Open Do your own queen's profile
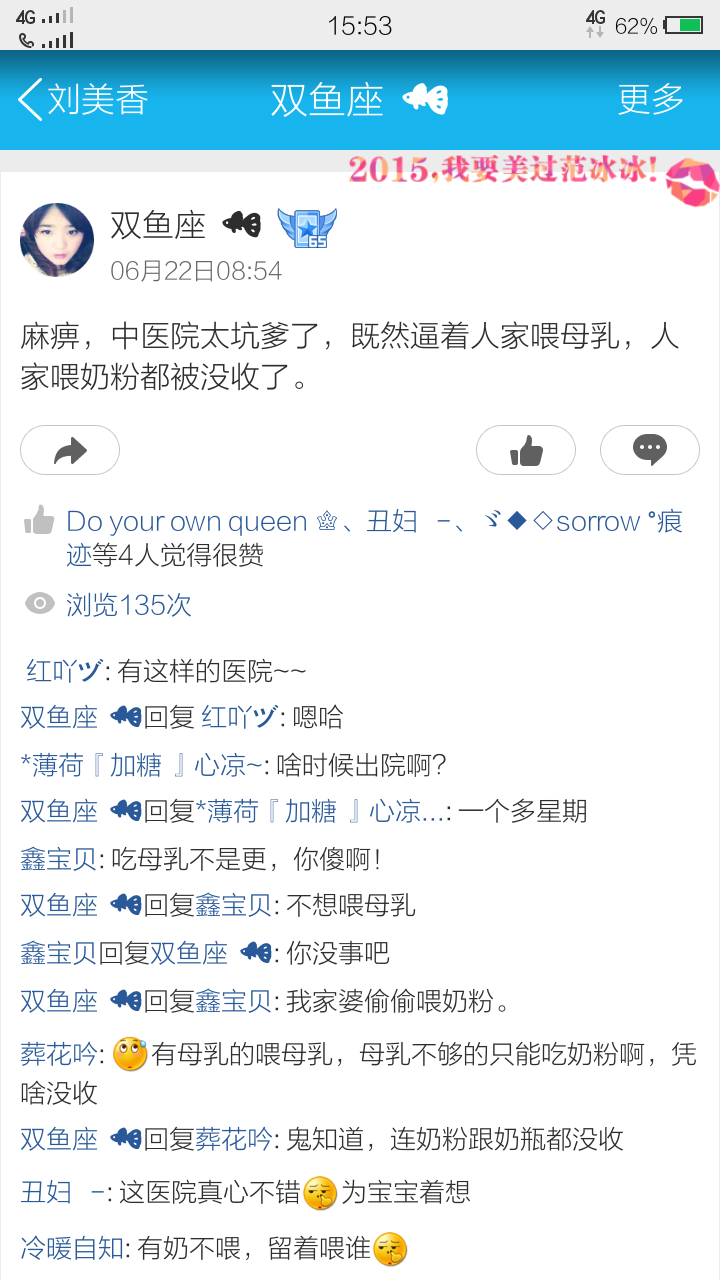The height and width of the screenshot is (1280, 720). (x=201, y=521)
